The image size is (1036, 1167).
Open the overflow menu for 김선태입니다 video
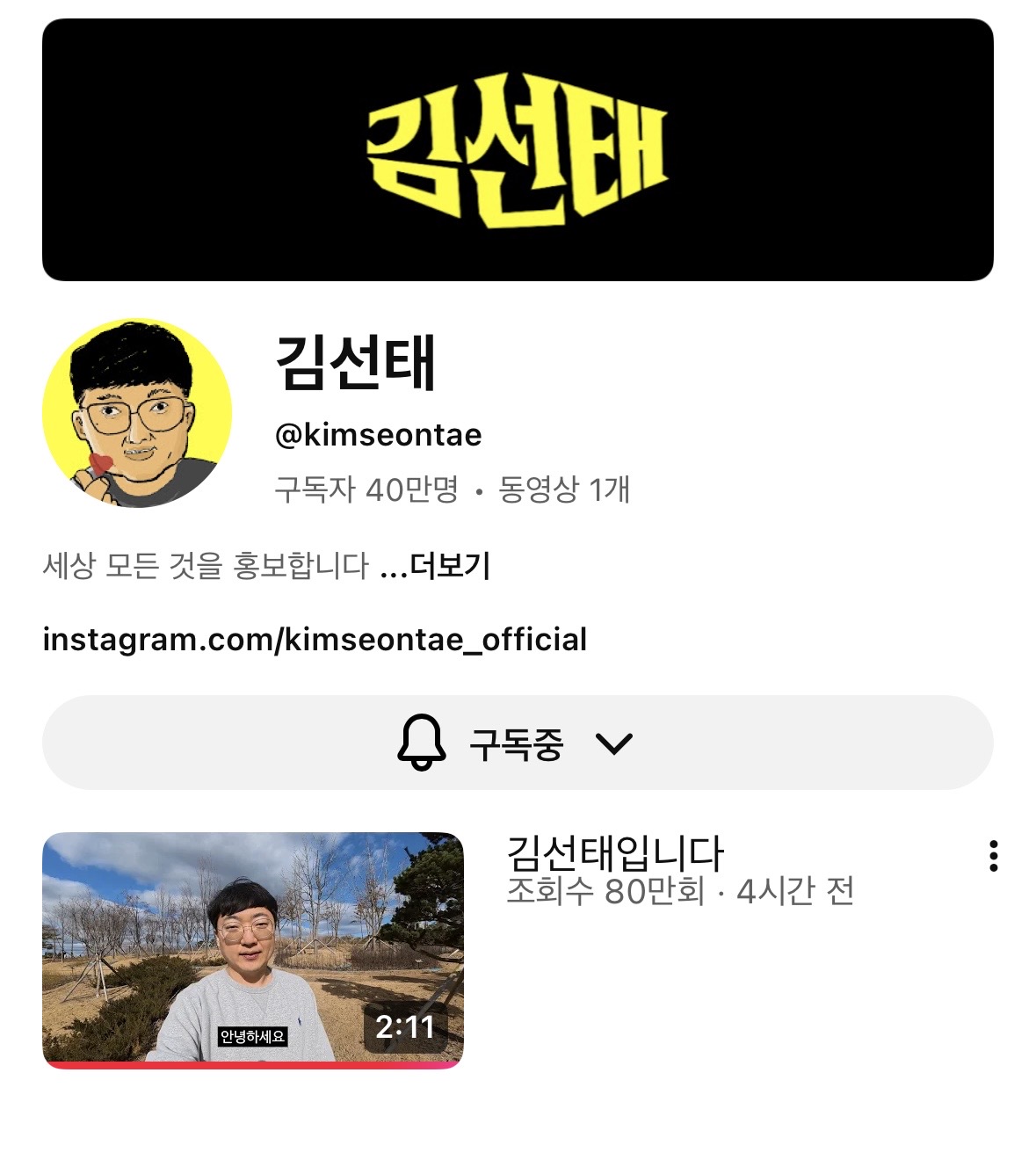[993, 855]
